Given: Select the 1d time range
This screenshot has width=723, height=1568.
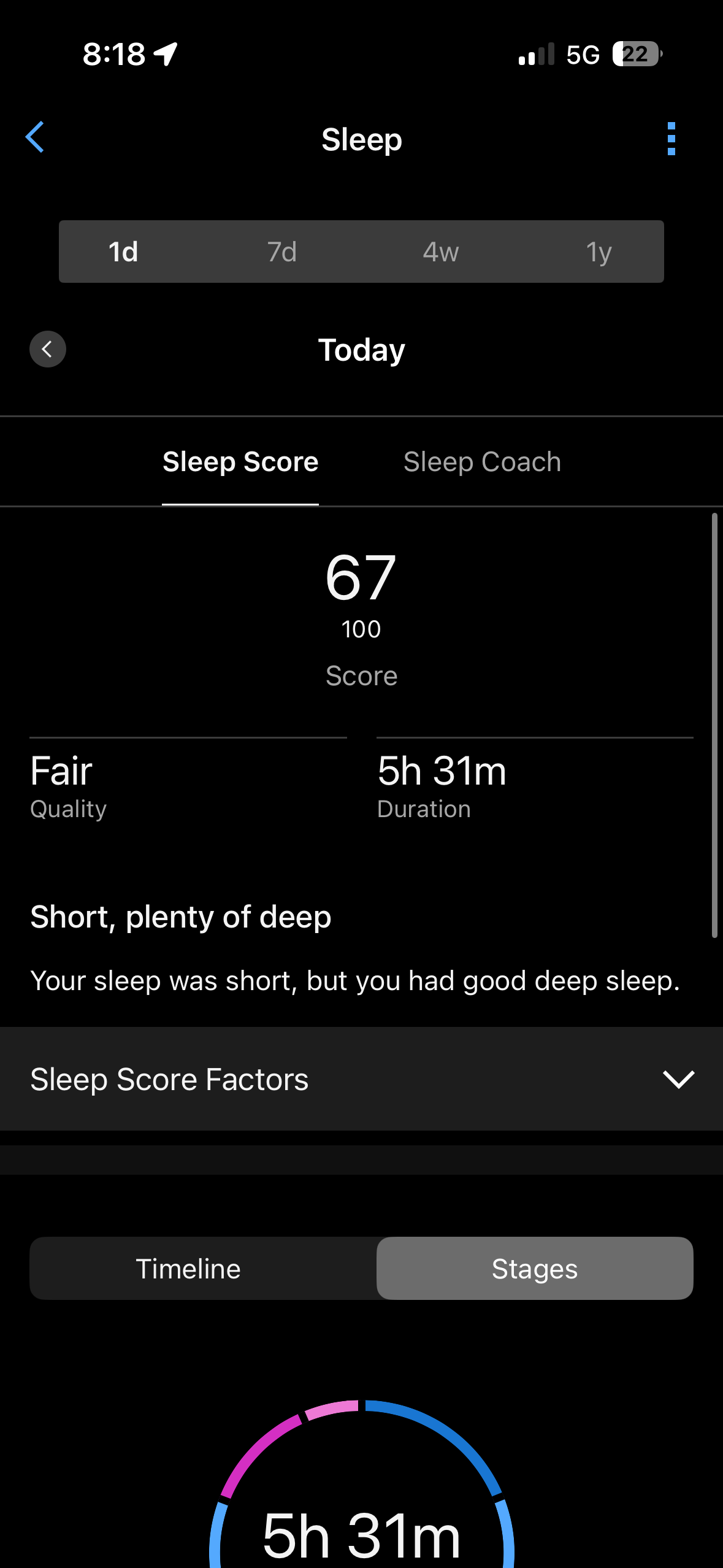Looking at the screenshot, I should pos(123,252).
